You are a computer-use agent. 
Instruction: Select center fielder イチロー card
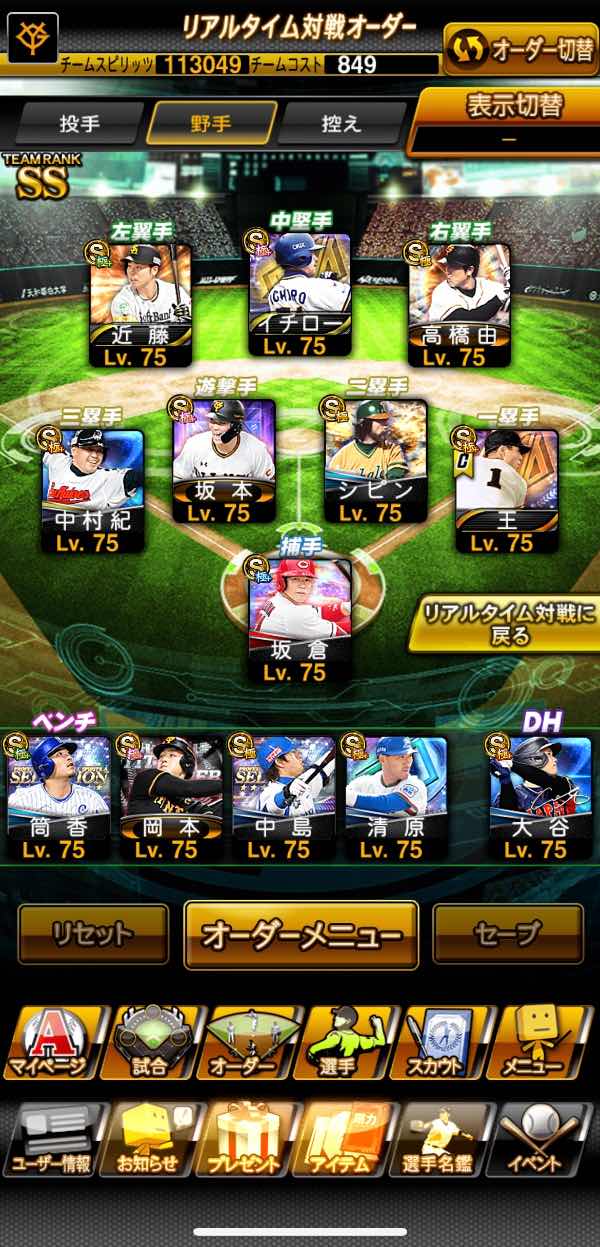[300, 295]
